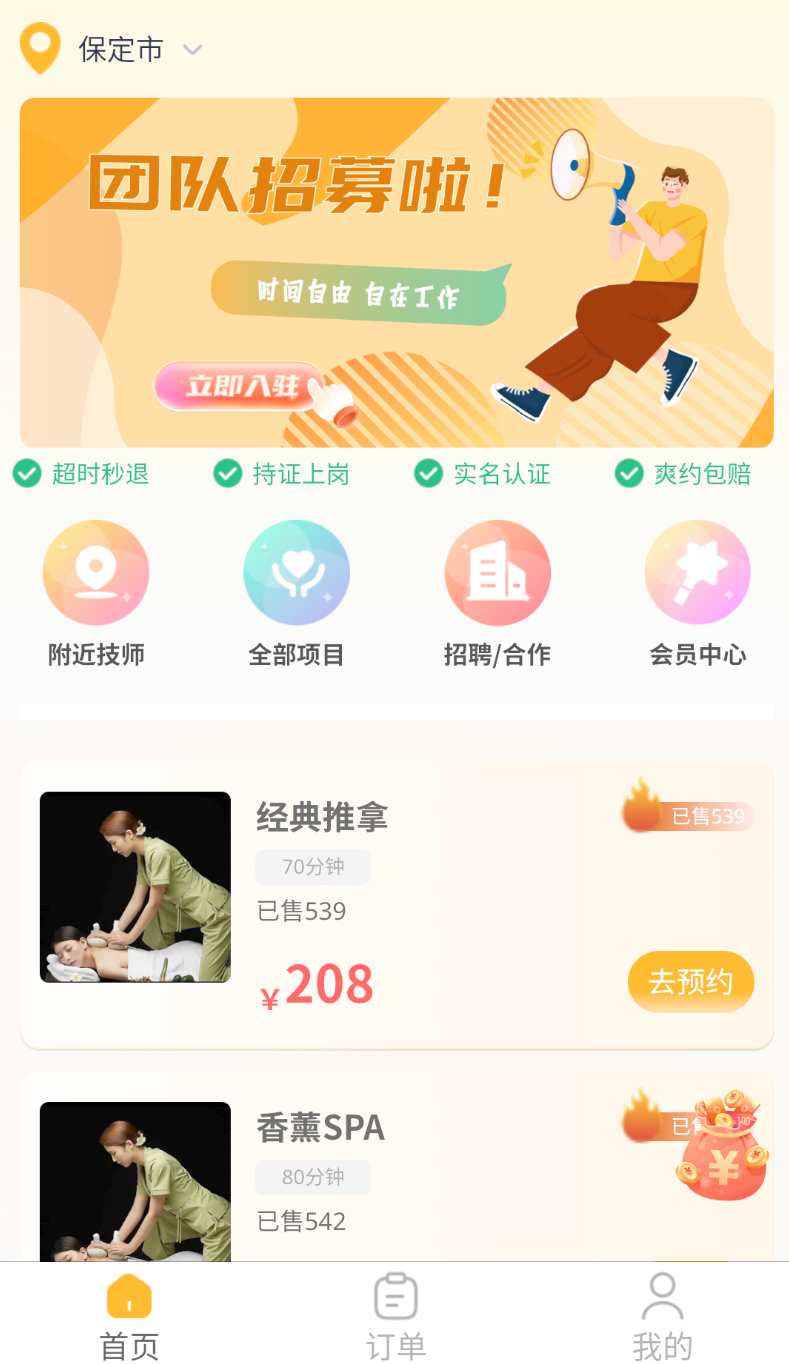Switch to the 首页 tab
The image size is (789, 1364).
[x=128, y=1310]
